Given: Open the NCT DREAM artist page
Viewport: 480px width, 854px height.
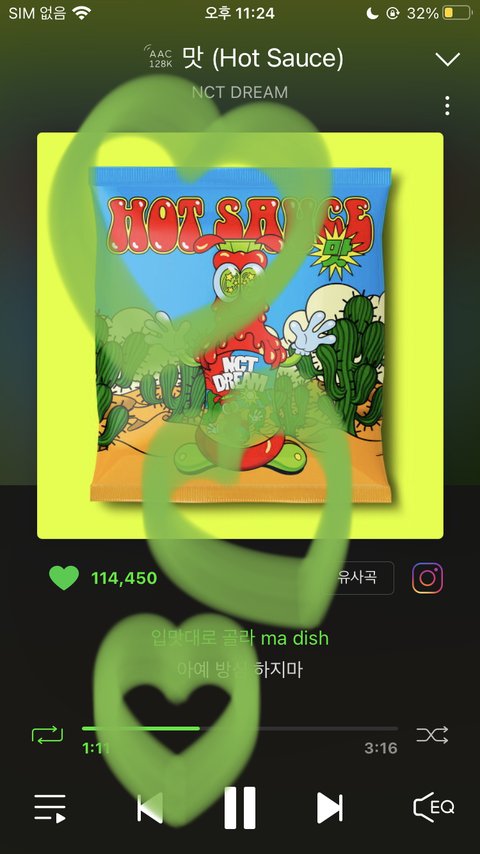Looking at the screenshot, I should pos(240,92).
